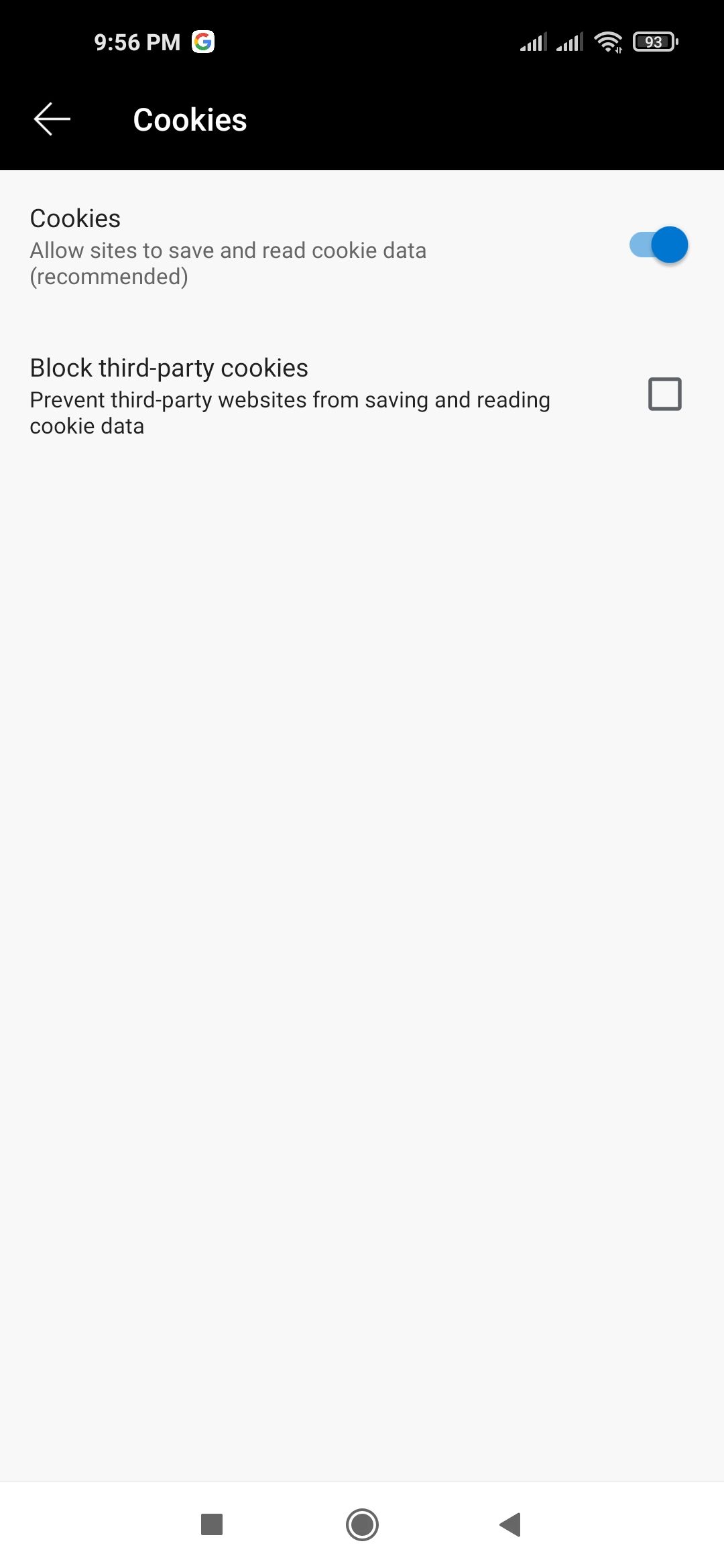Go back from the Cookies screen
The image size is (724, 1568).
point(52,119)
